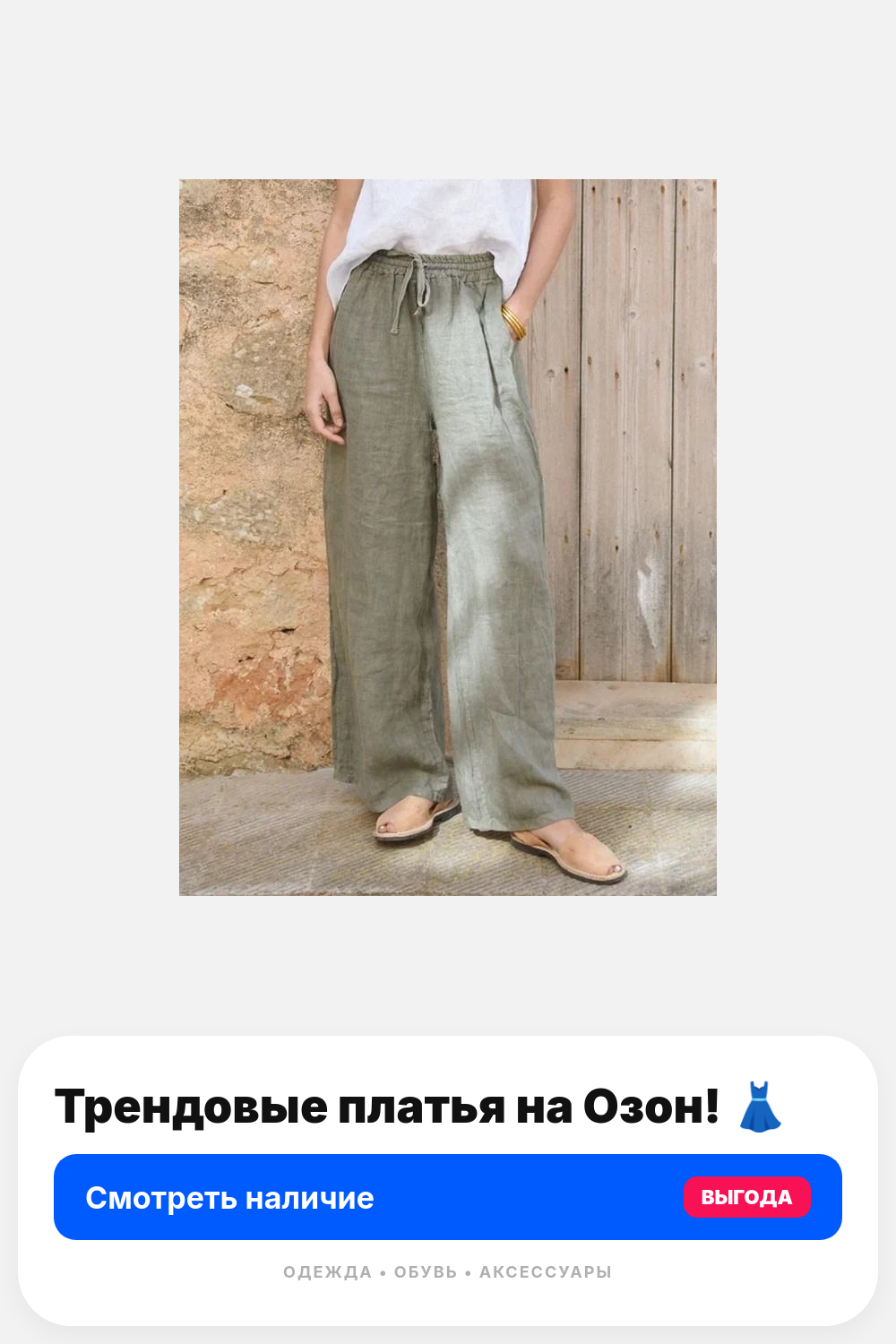
Task: Open the green linen trousers product image
Action: point(448,538)
